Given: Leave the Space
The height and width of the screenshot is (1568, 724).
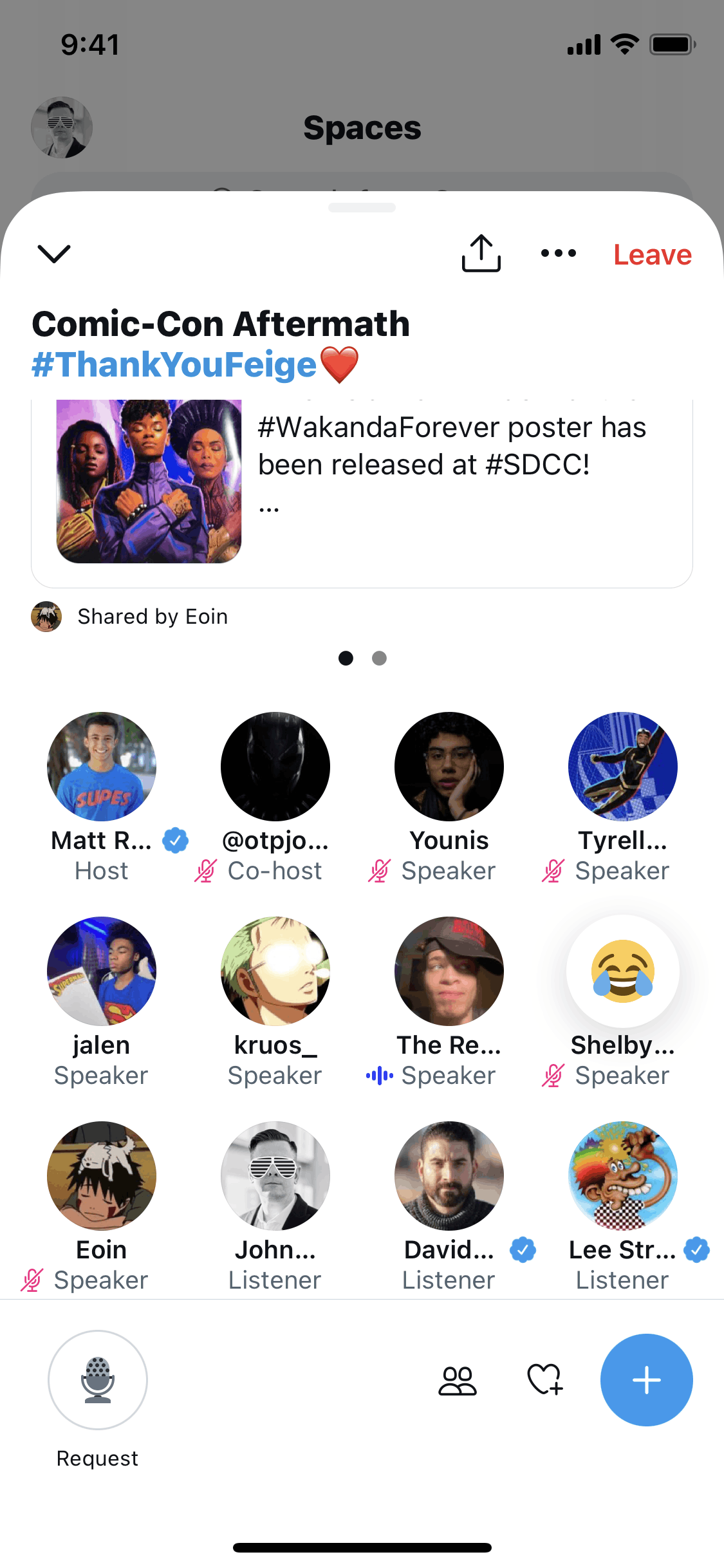Looking at the screenshot, I should [x=652, y=255].
